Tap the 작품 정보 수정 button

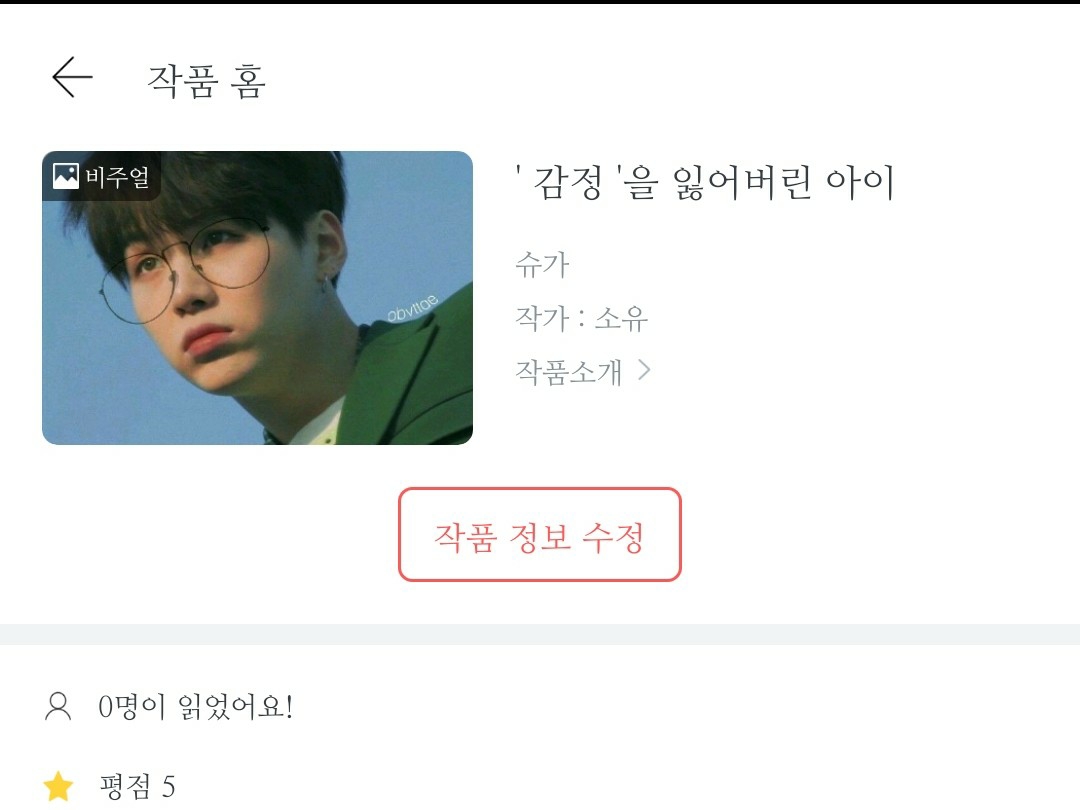(x=539, y=534)
